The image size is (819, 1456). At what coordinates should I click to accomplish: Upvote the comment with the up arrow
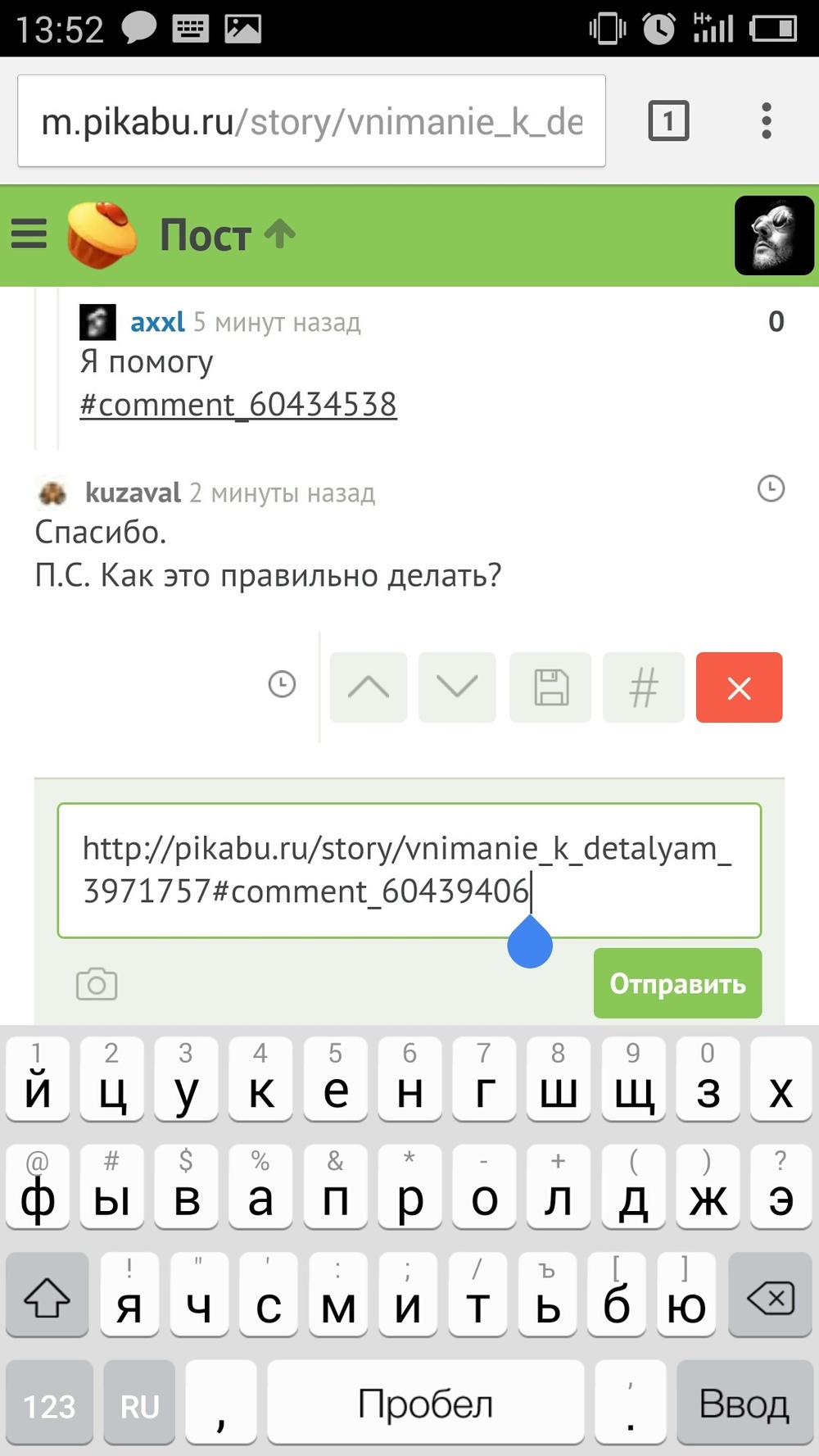pos(369,687)
